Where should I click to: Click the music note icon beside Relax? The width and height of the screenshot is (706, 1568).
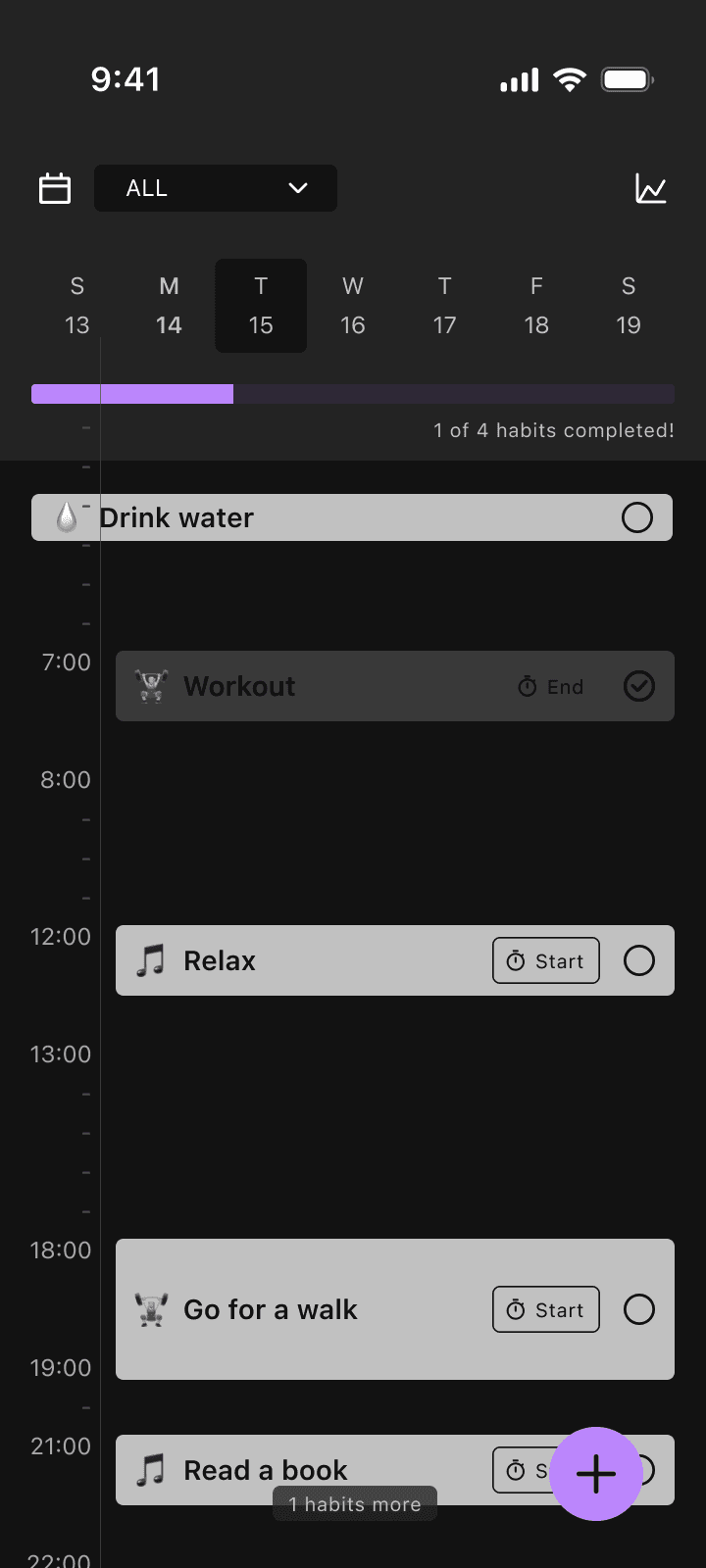[149, 960]
